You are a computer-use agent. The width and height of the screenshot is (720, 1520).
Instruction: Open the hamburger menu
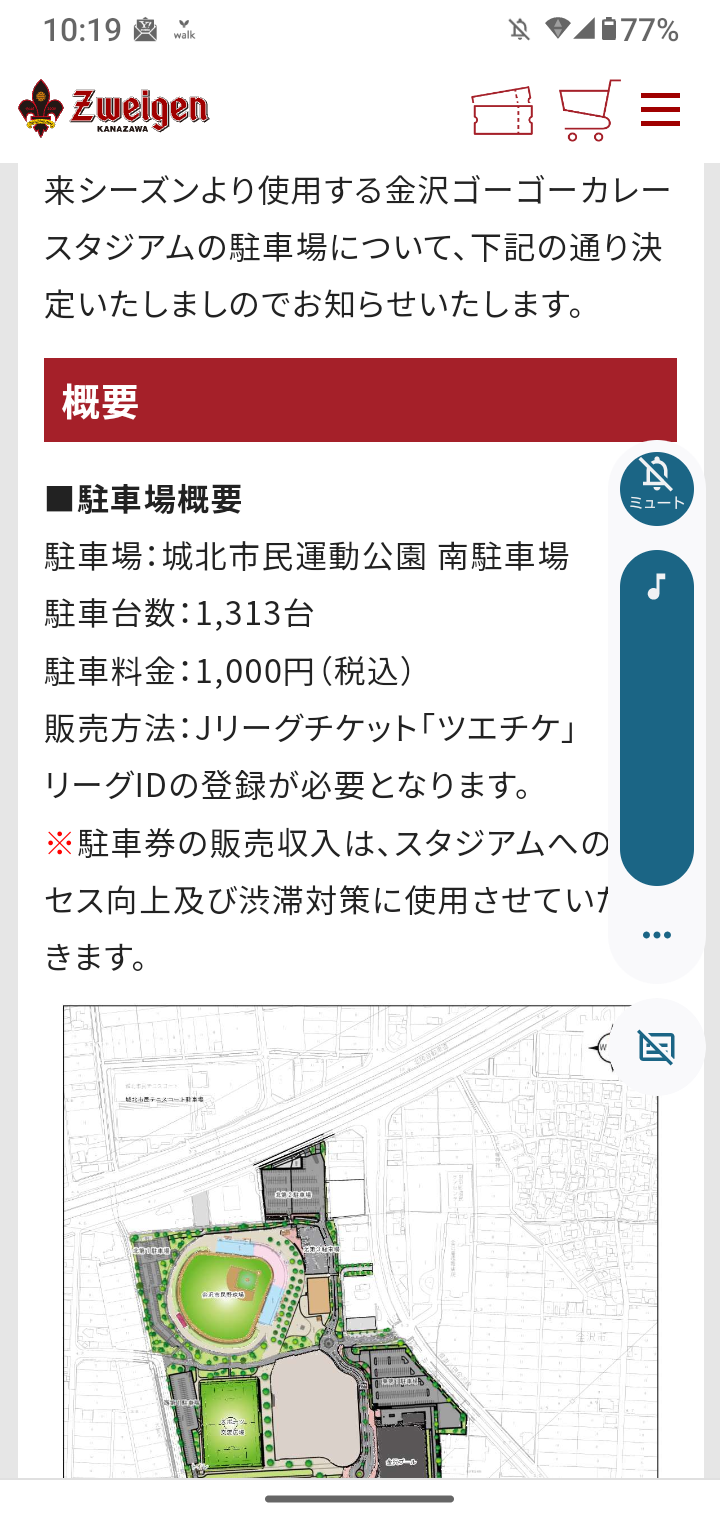click(661, 109)
